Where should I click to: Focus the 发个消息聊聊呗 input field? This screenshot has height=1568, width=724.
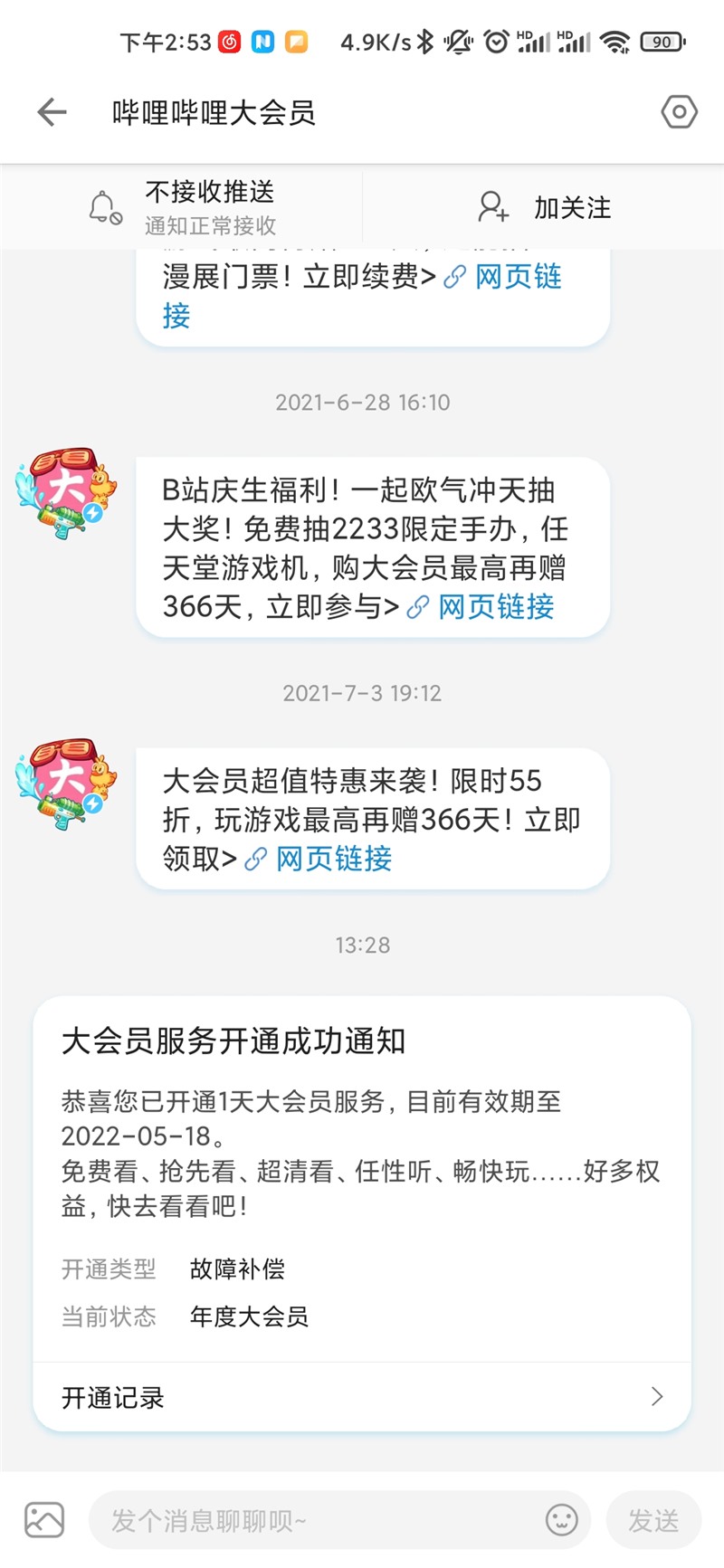(317, 1520)
